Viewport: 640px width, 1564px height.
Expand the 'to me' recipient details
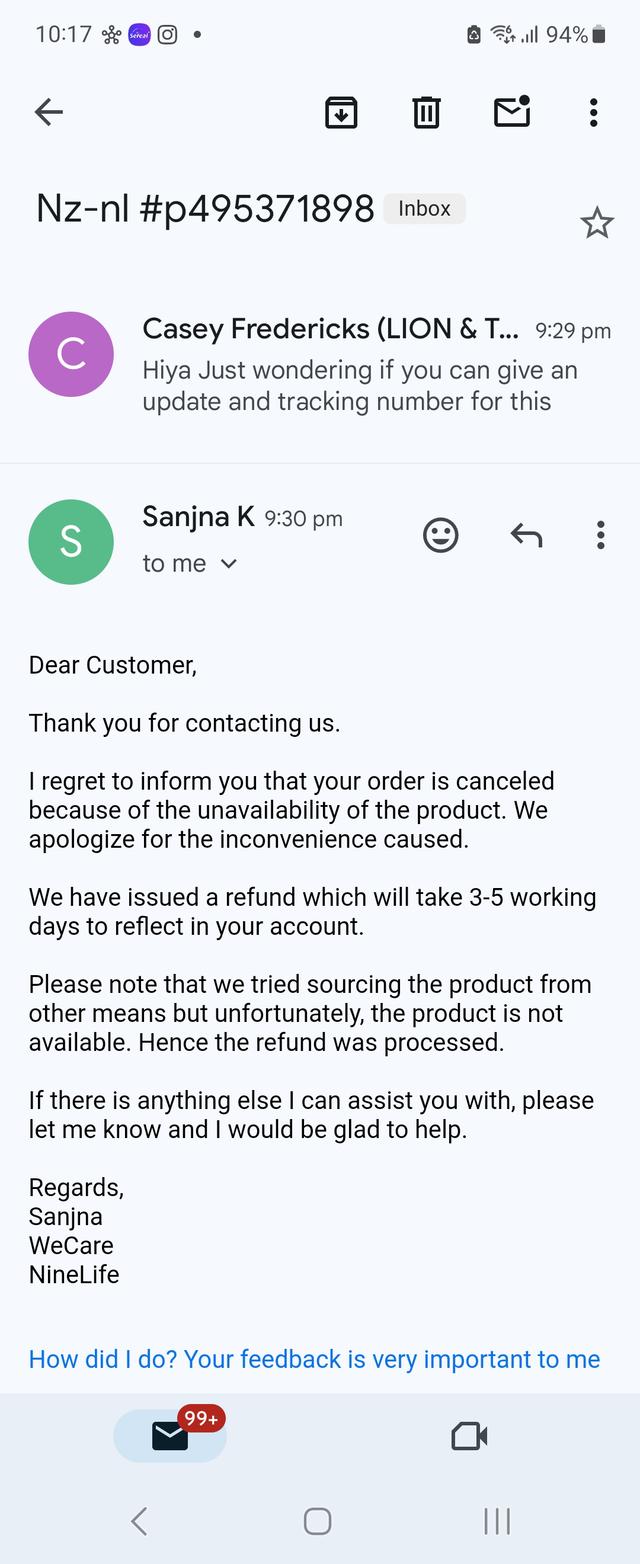coord(190,564)
